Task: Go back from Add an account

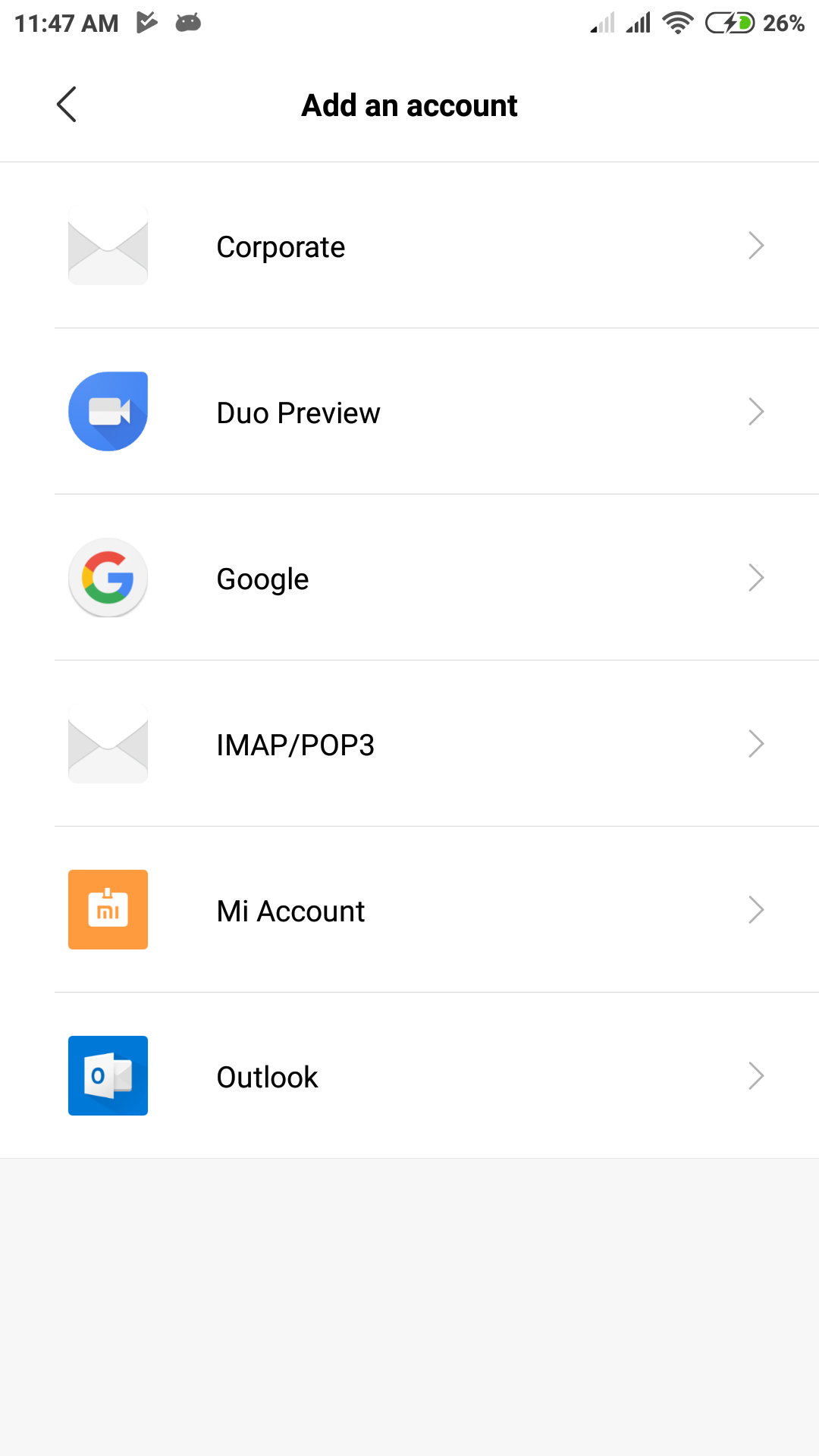Action: coord(67,105)
